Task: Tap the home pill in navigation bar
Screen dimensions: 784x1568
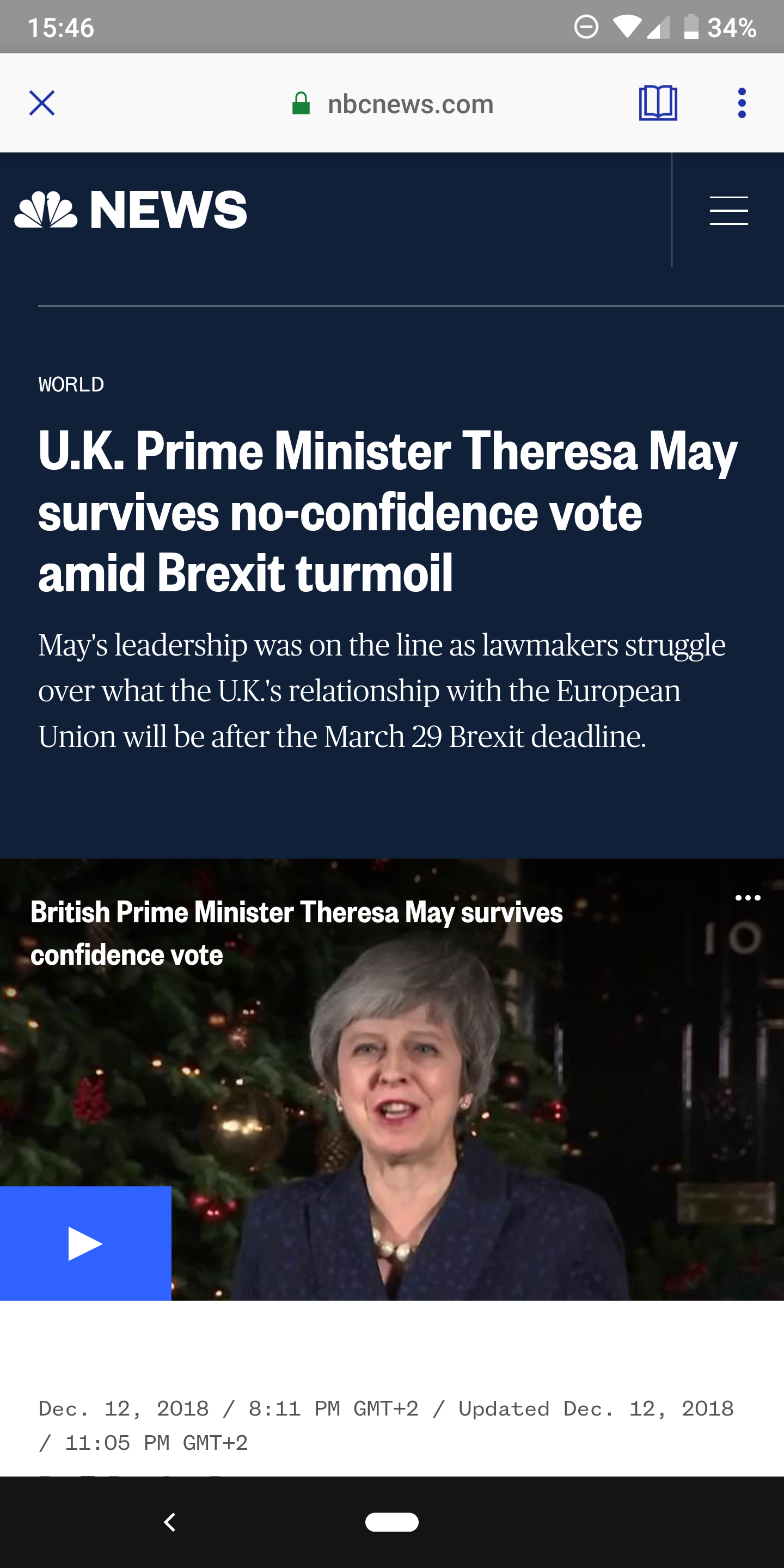Action: point(391,1522)
